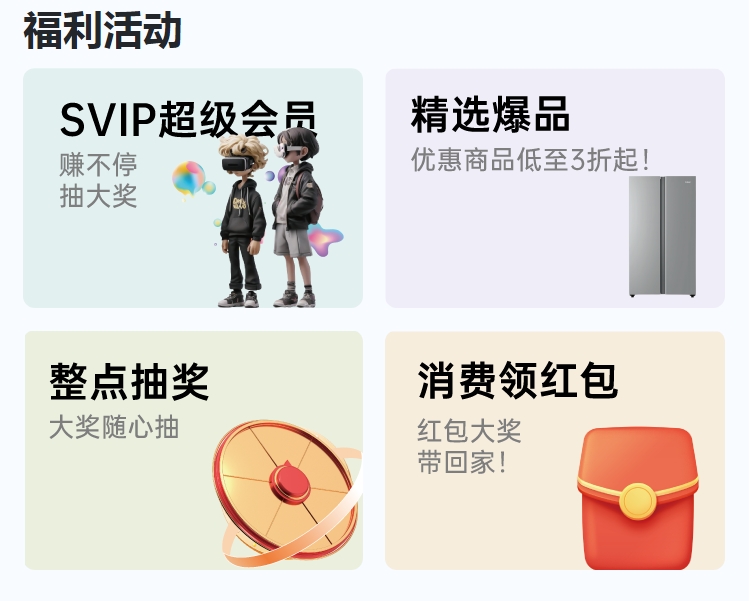Screen dimensions: 750x601
Task: Open the 消费领红包 red packet card
Action: point(554,450)
